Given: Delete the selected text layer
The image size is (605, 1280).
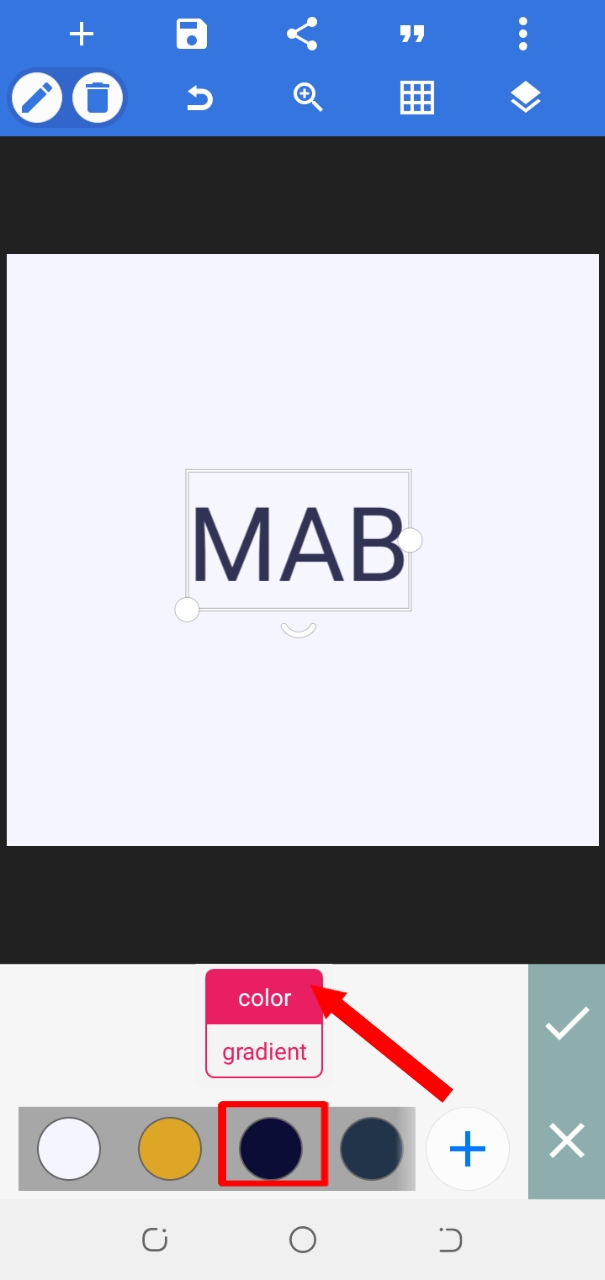Looking at the screenshot, I should [x=97, y=98].
